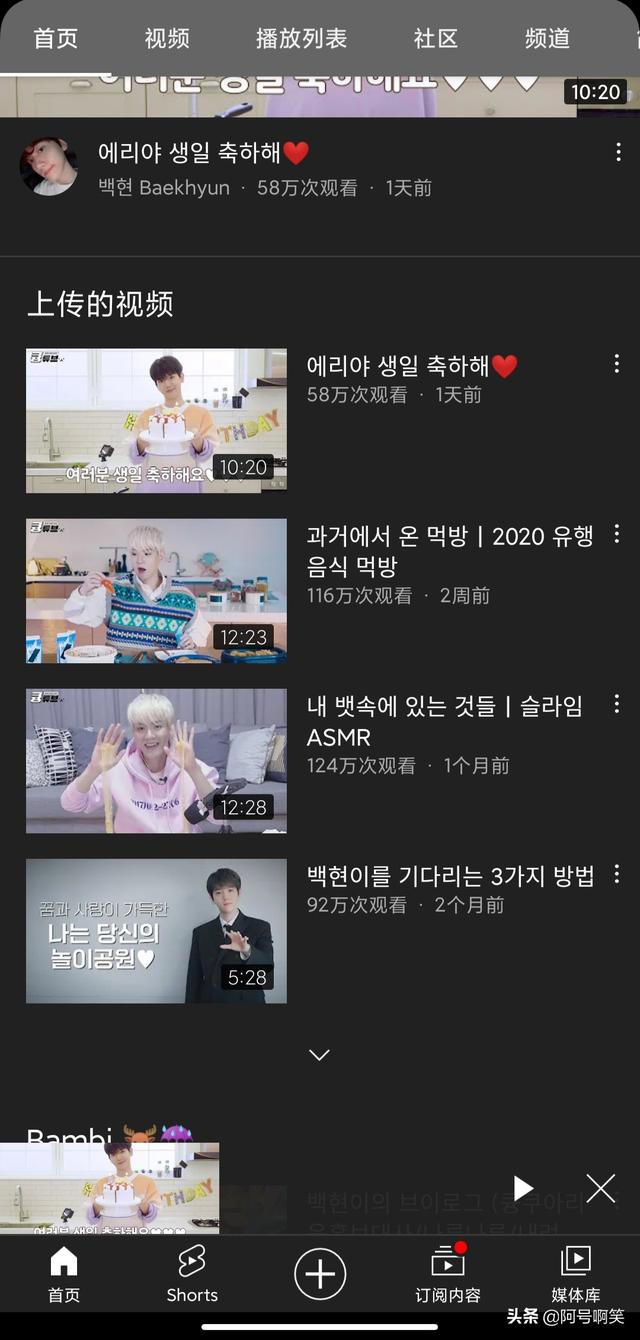Go to the 首页 top tab

pyautogui.click(x=55, y=39)
